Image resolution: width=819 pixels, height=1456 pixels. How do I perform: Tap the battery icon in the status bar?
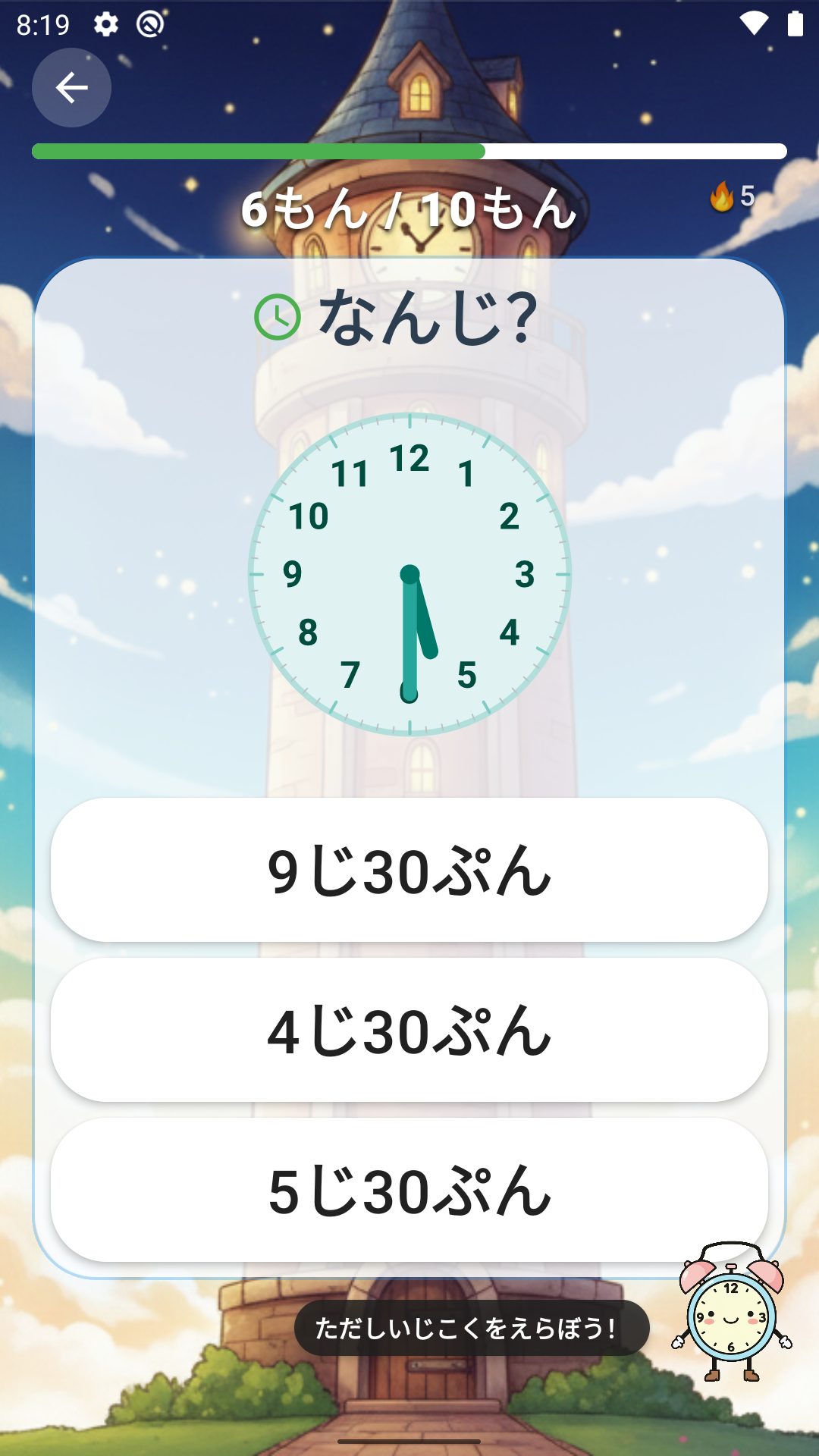(793, 23)
